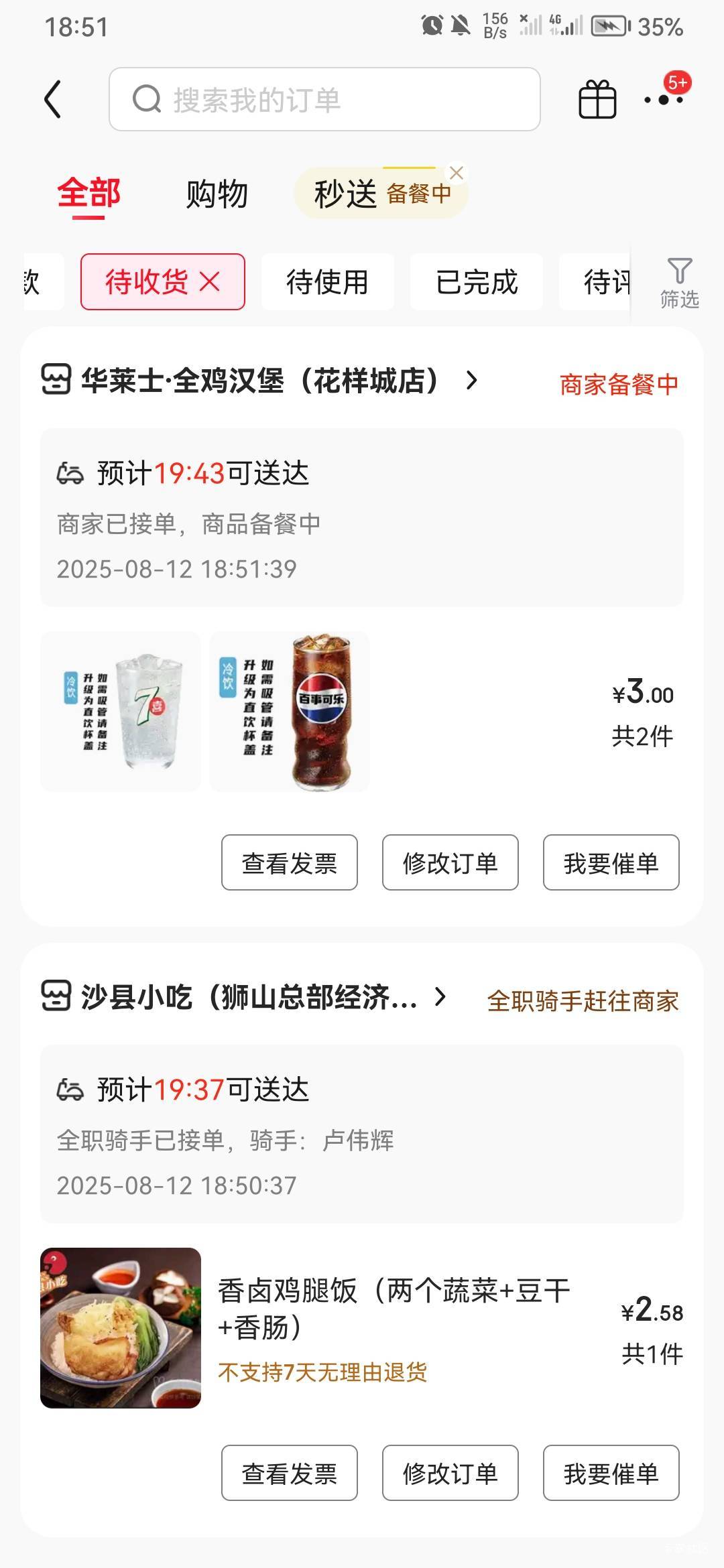Switch to the 秒送 tab
Viewport: 724px width, 1568px height.
coord(345,194)
